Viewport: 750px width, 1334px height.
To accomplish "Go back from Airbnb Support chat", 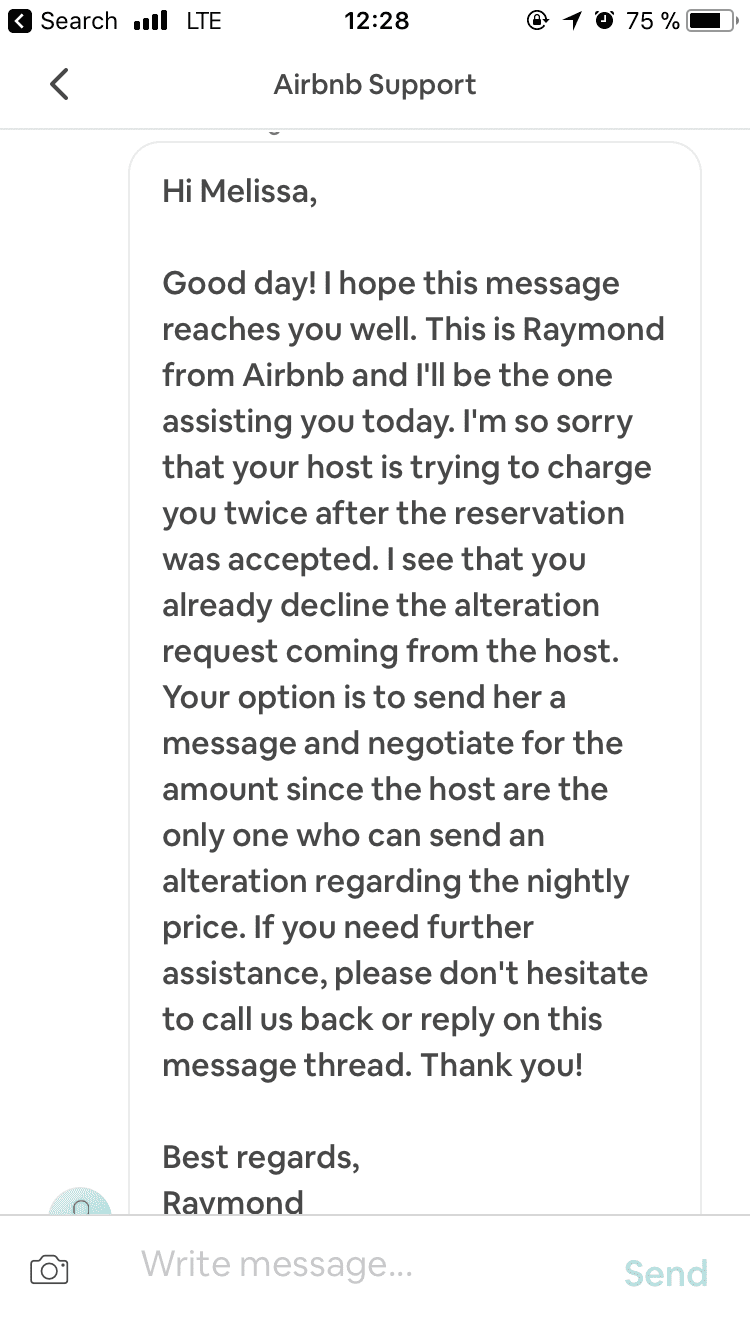I will 59,84.
